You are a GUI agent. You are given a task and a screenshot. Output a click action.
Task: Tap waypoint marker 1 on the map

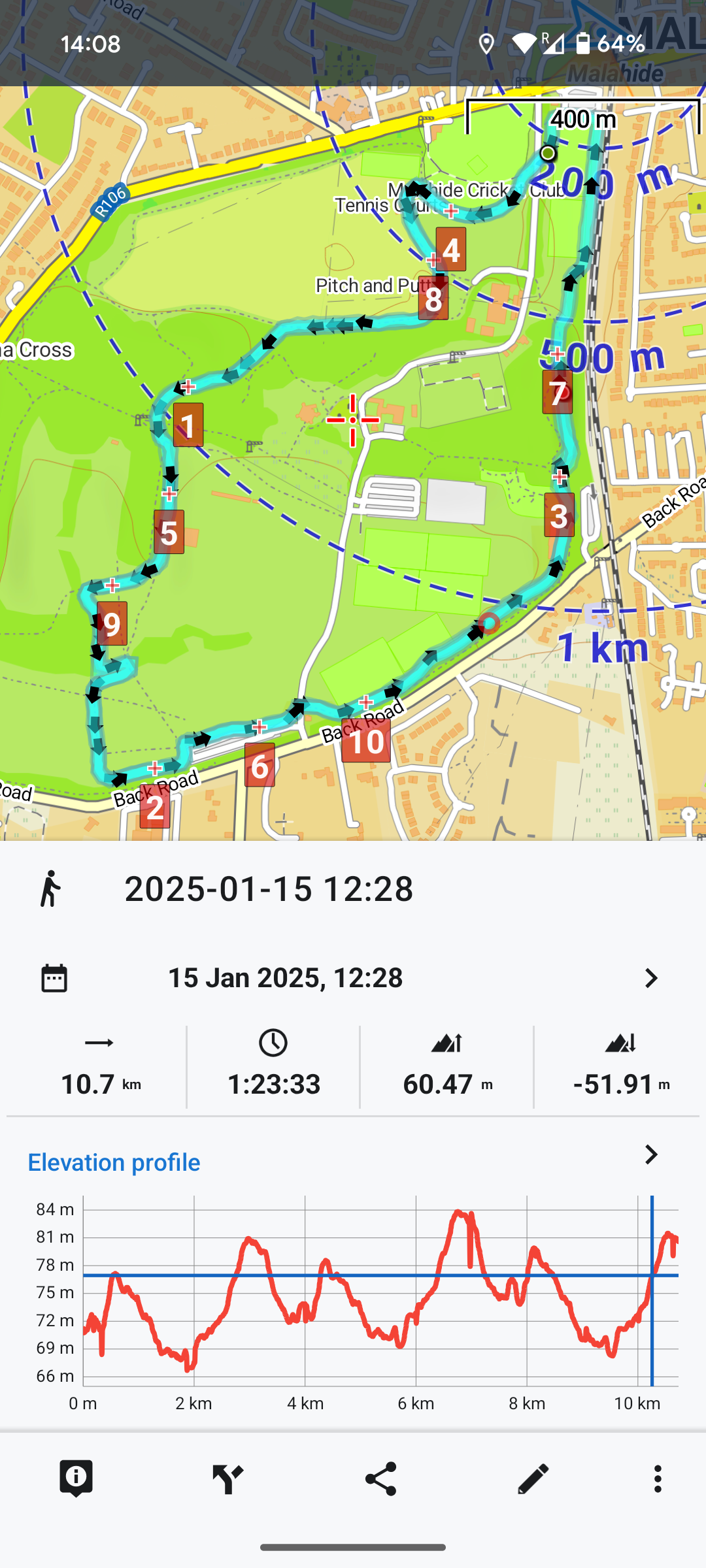click(188, 425)
